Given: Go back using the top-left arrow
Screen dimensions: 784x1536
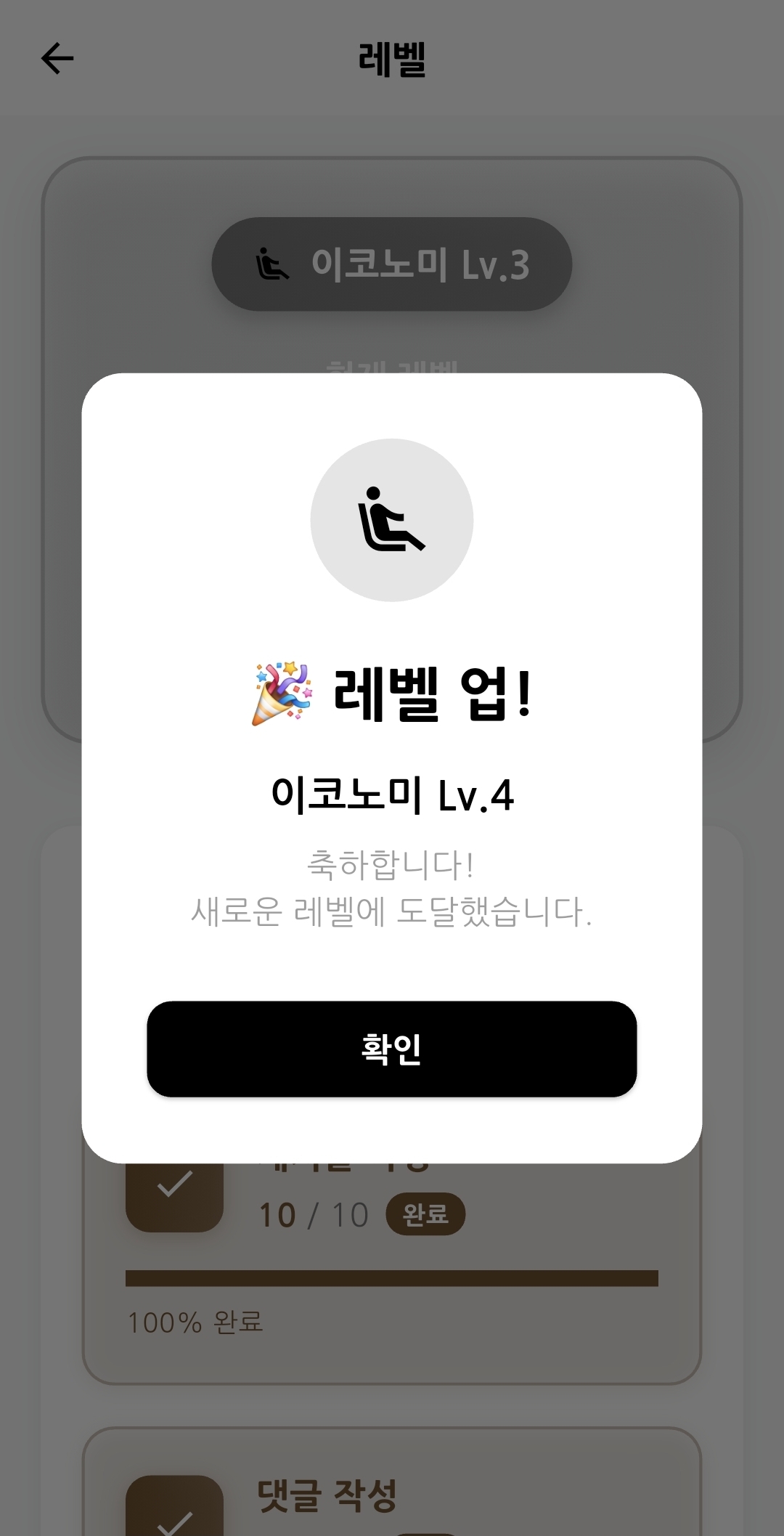Looking at the screenshot, I should click(x=57, y=59).
